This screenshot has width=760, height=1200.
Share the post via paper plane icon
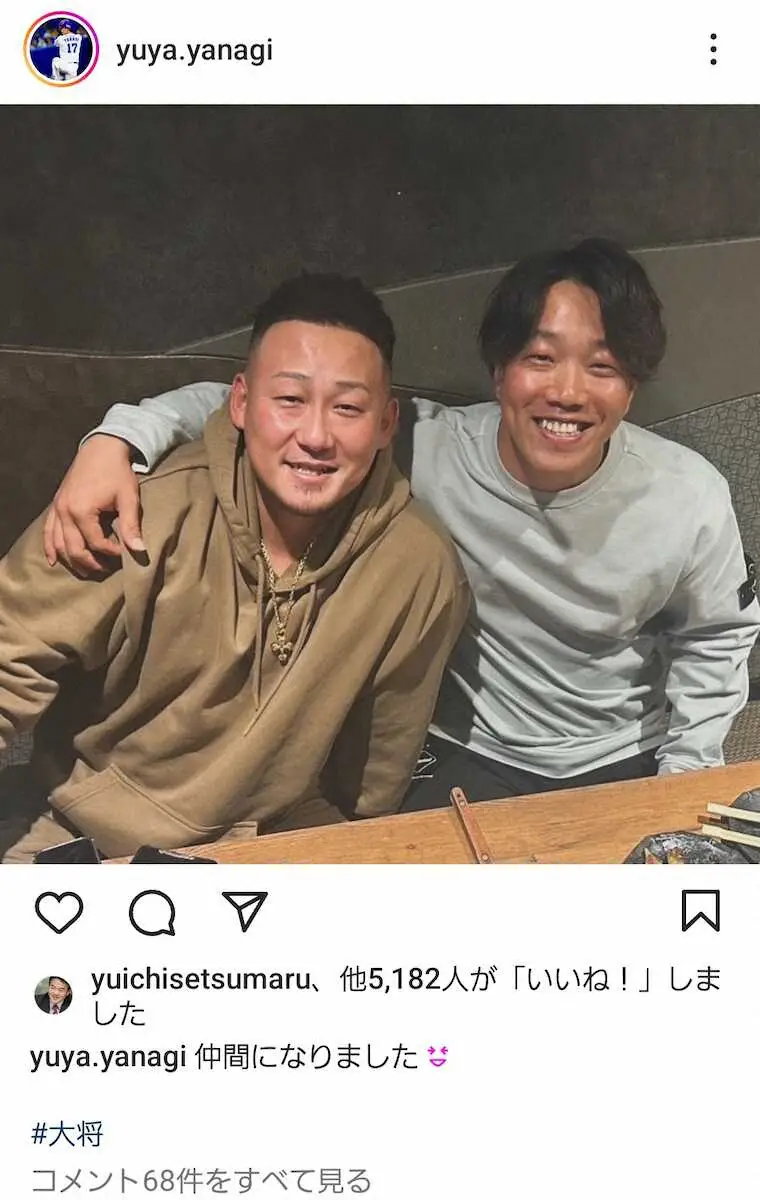[x=245, y=912]
